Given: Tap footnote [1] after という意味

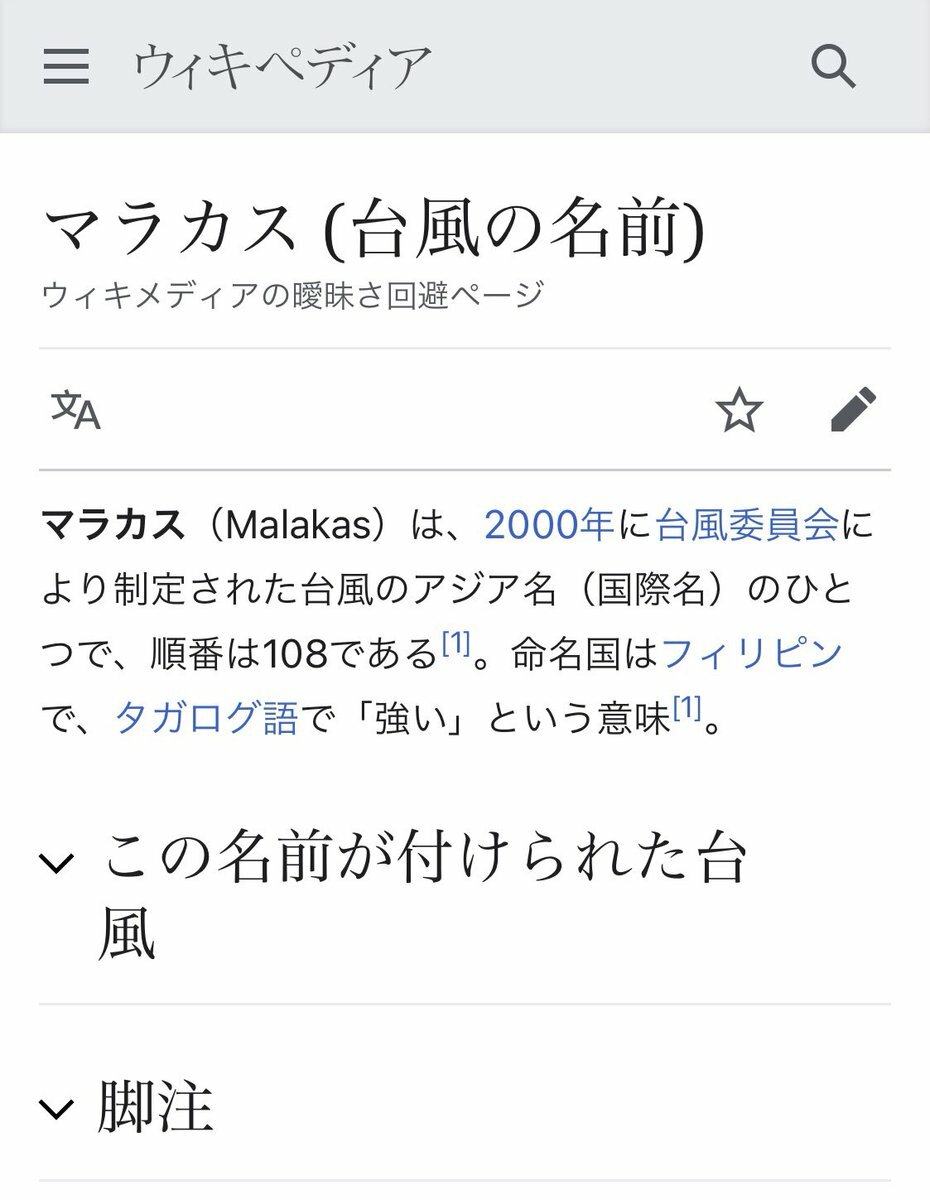Looking at the screenshot, I should click(x=686, y=709).
